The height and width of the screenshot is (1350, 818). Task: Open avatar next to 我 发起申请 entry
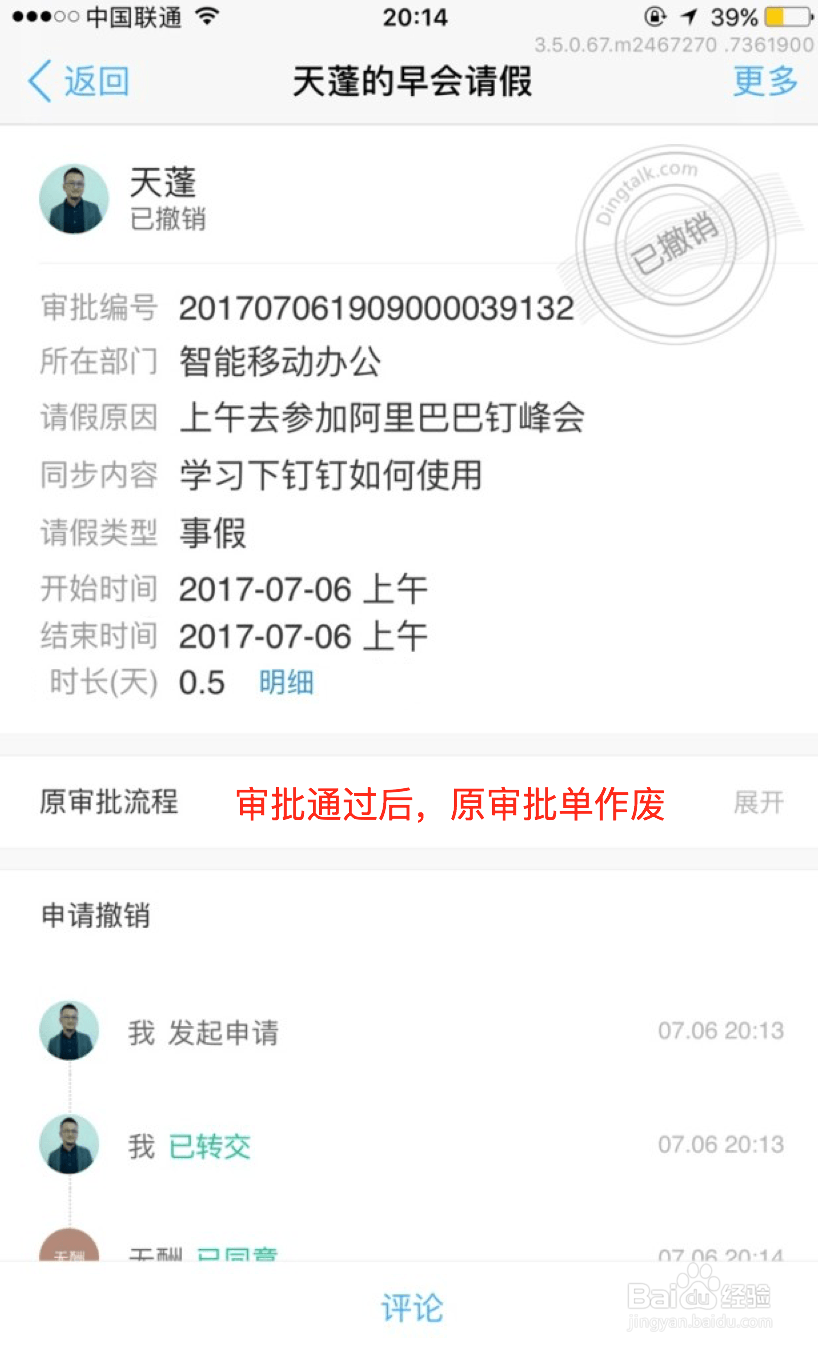[68, 1029]
